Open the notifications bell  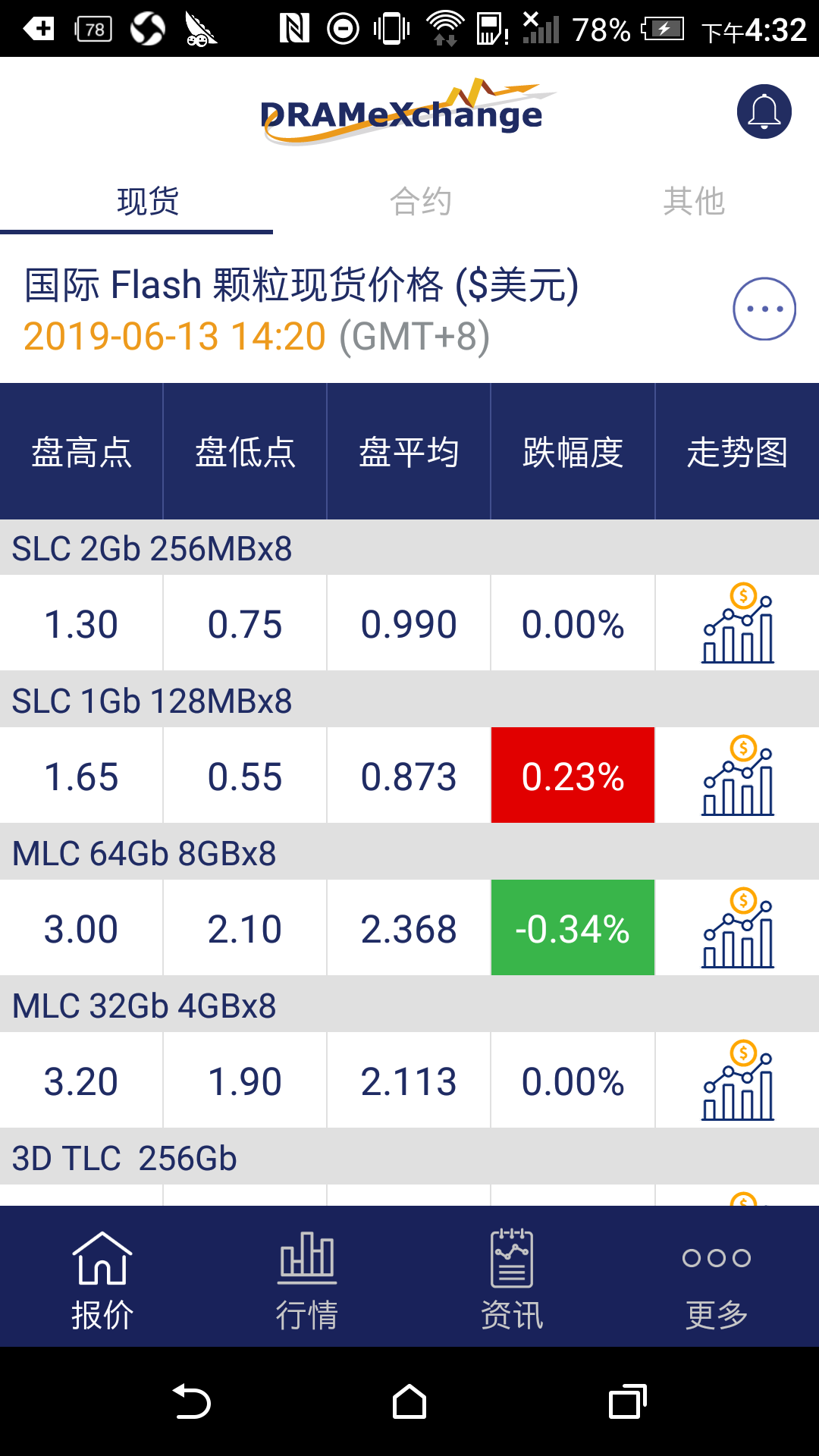(x=764, y=111)
